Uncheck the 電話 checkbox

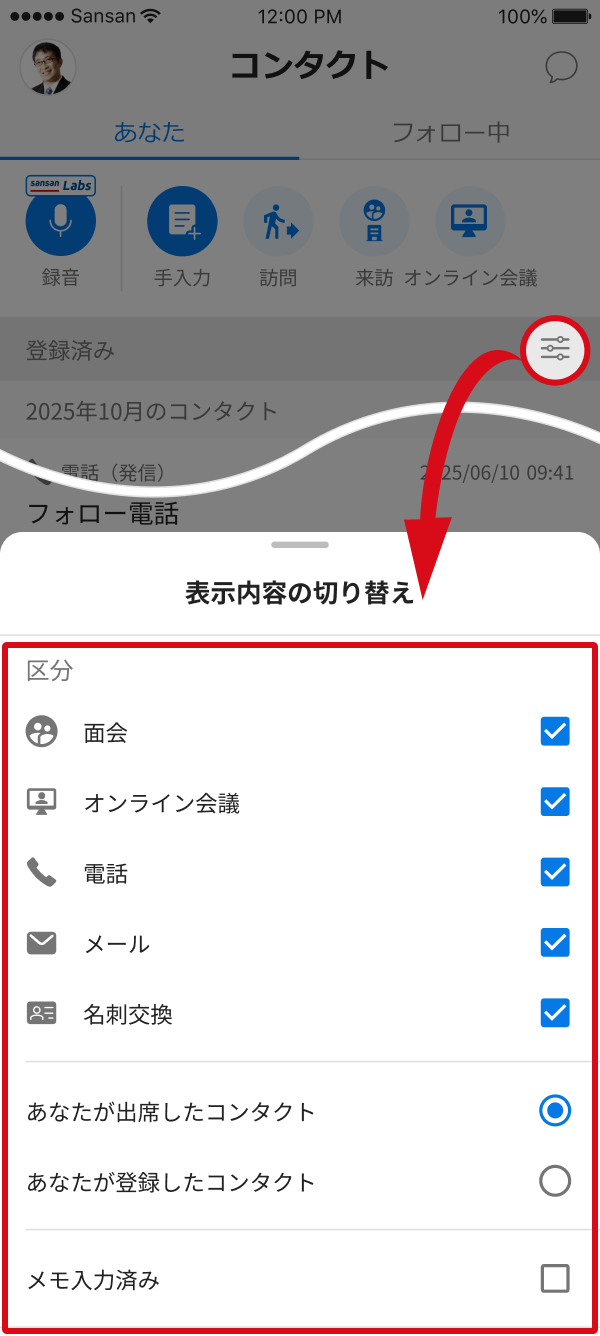tap(555, 872)
